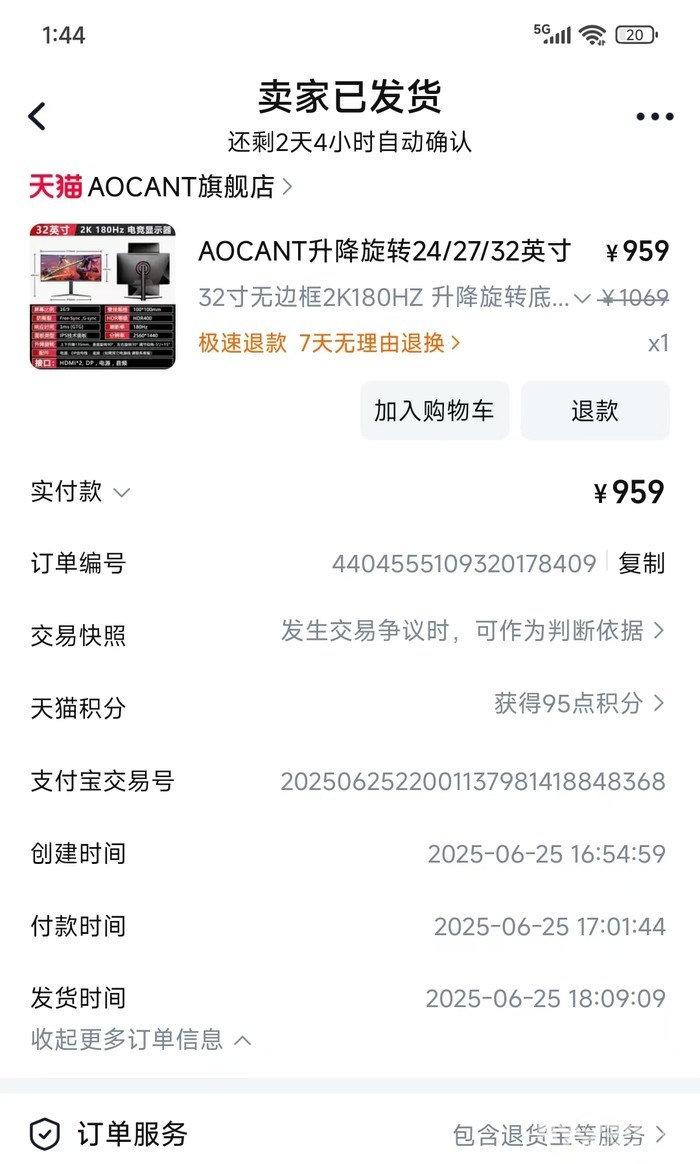This screenshot has width=700, height=1164.
Task: Copy the order number with 复制
Action: (641, 563)
